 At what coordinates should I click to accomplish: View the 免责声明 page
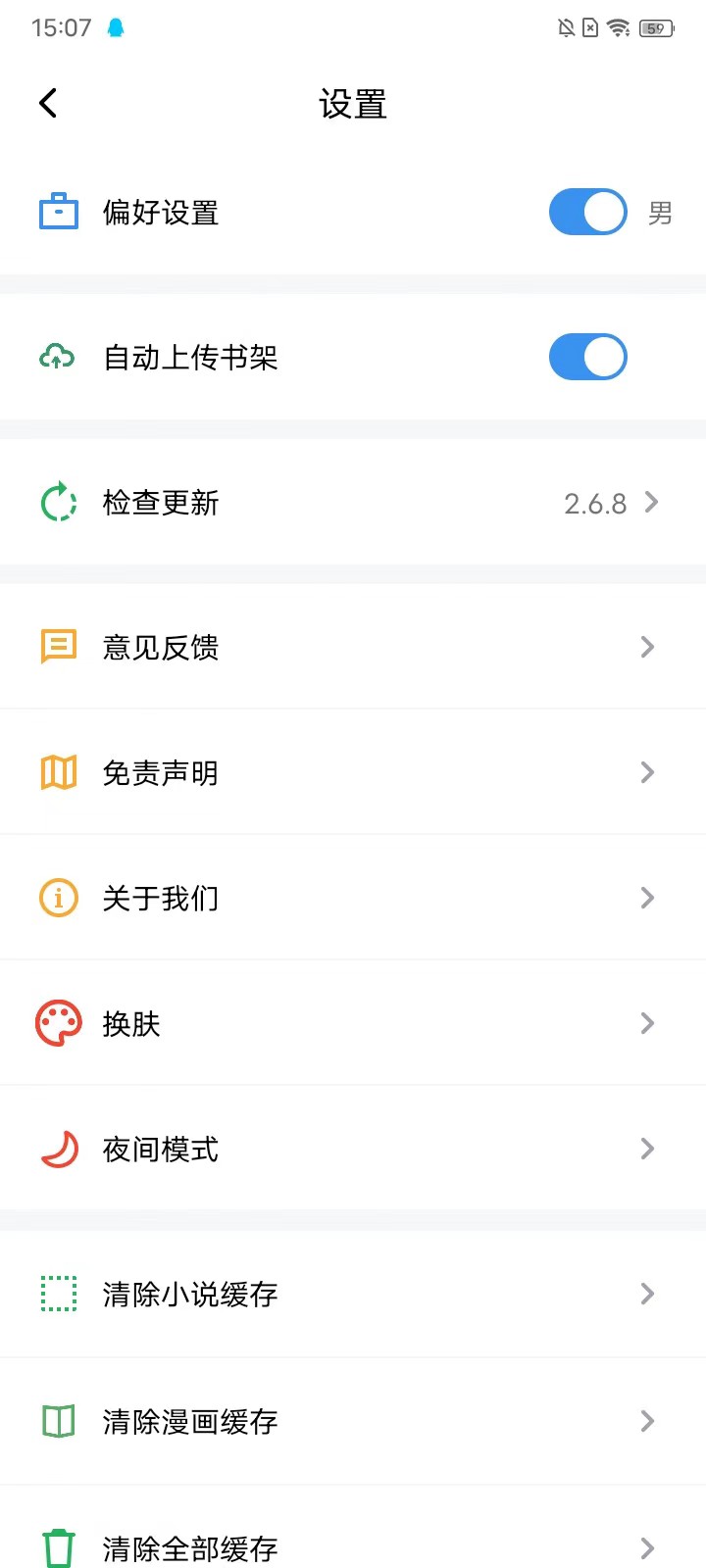click(x=353, y=772)
